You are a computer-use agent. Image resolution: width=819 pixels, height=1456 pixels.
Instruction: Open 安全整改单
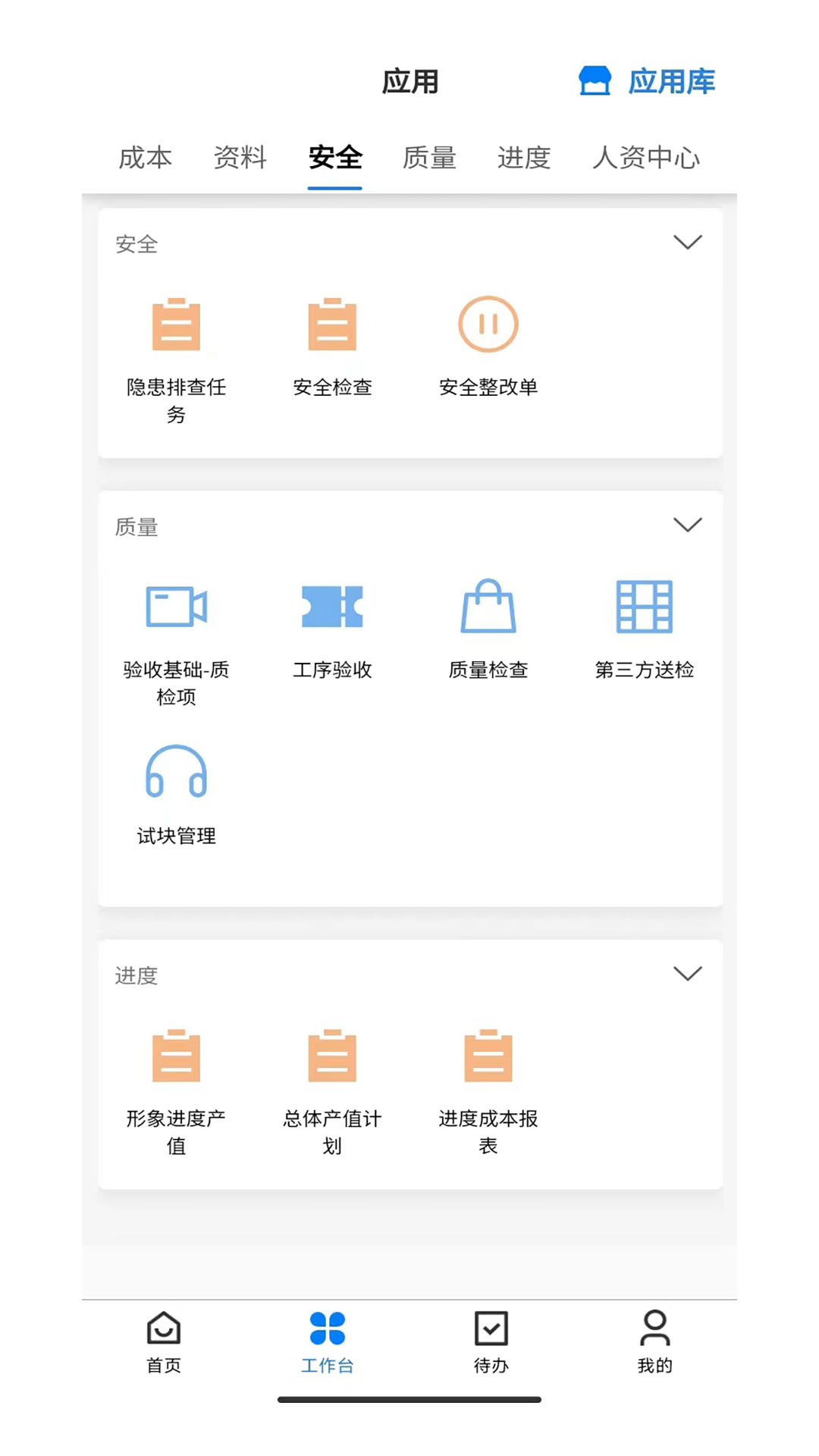point(489,323)
